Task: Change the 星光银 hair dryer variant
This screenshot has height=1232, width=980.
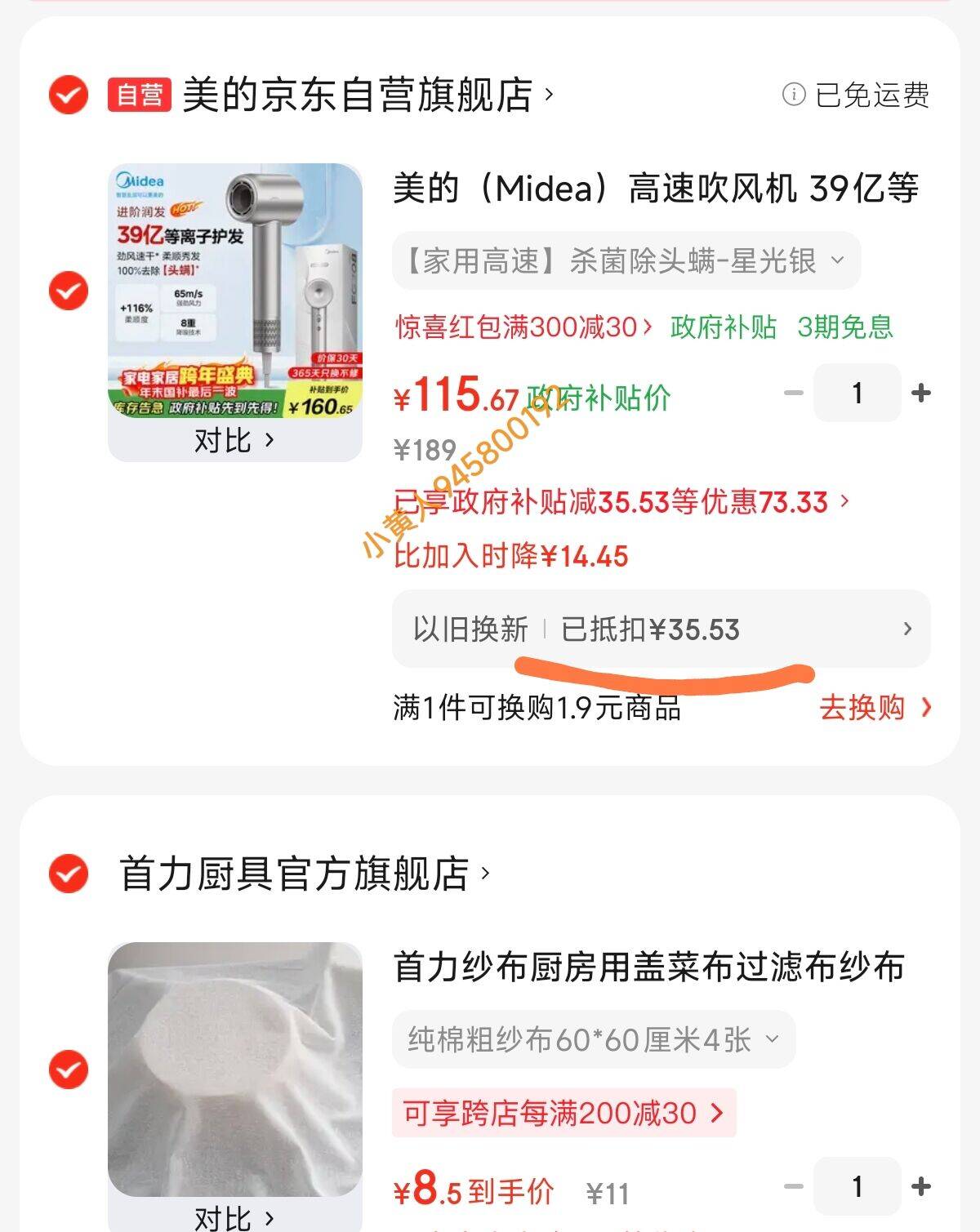Action: coord(626,261)
